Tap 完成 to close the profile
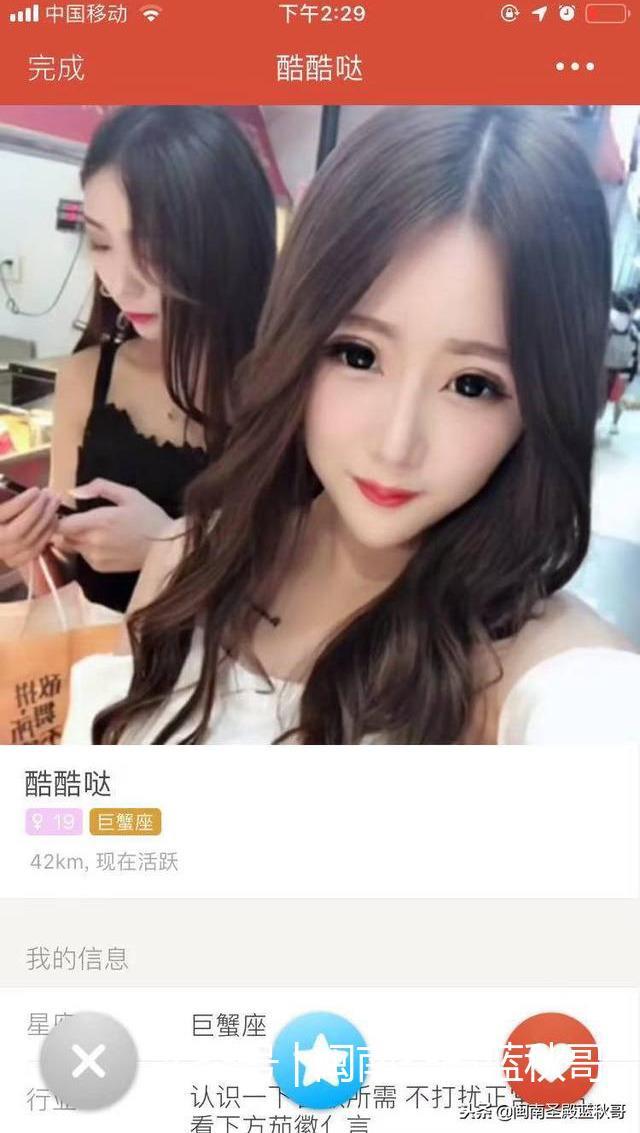The image size is (640, 1133). (56, 68)
